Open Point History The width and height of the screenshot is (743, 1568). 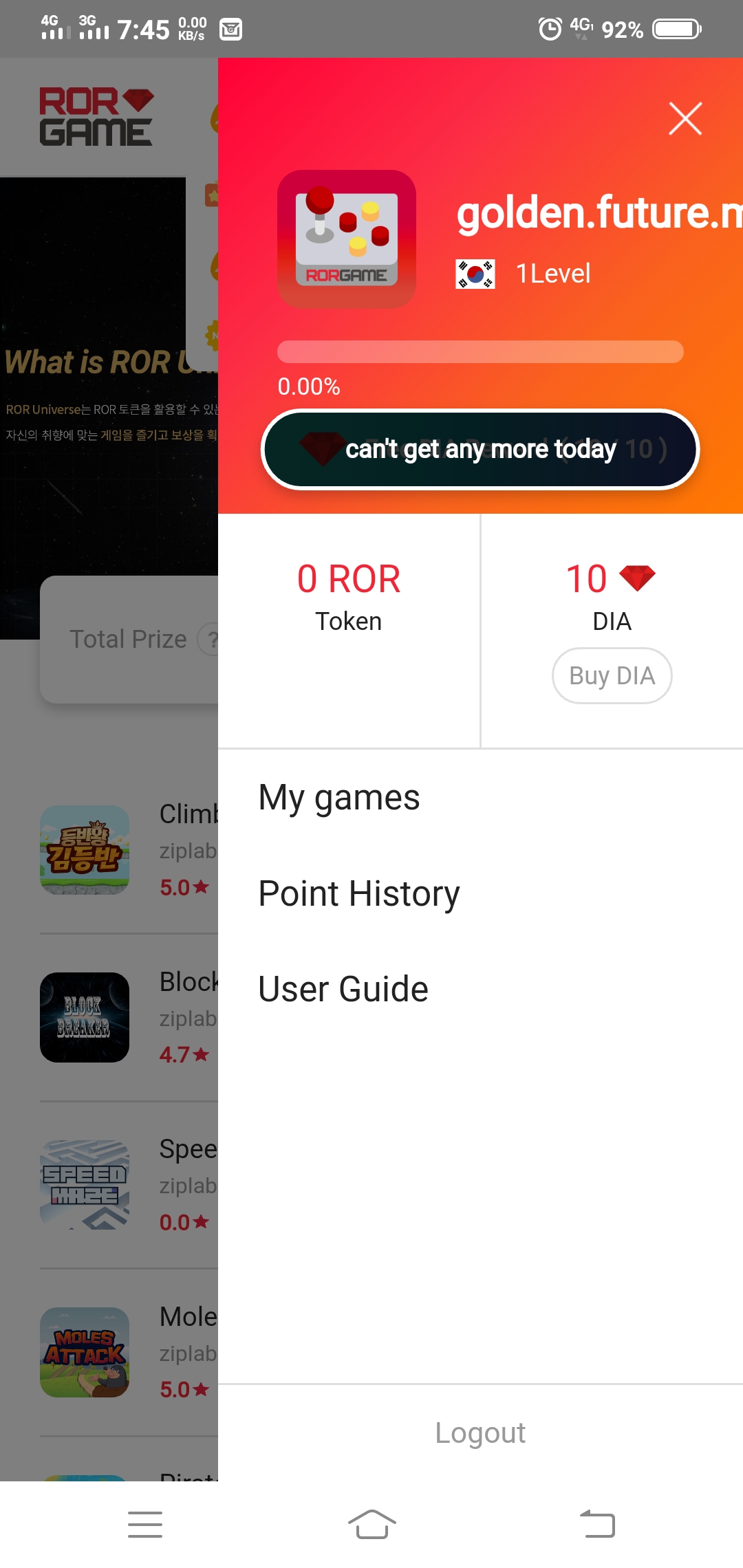[358, 893]
